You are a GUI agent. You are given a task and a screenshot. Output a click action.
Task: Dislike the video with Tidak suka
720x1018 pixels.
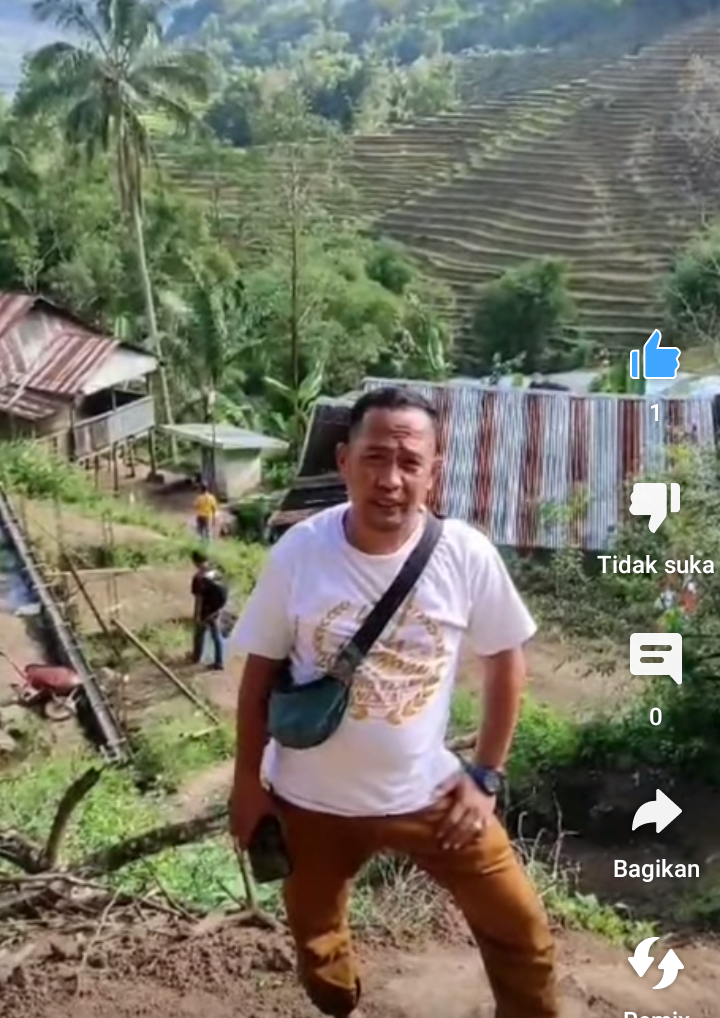tap(655, 507)
